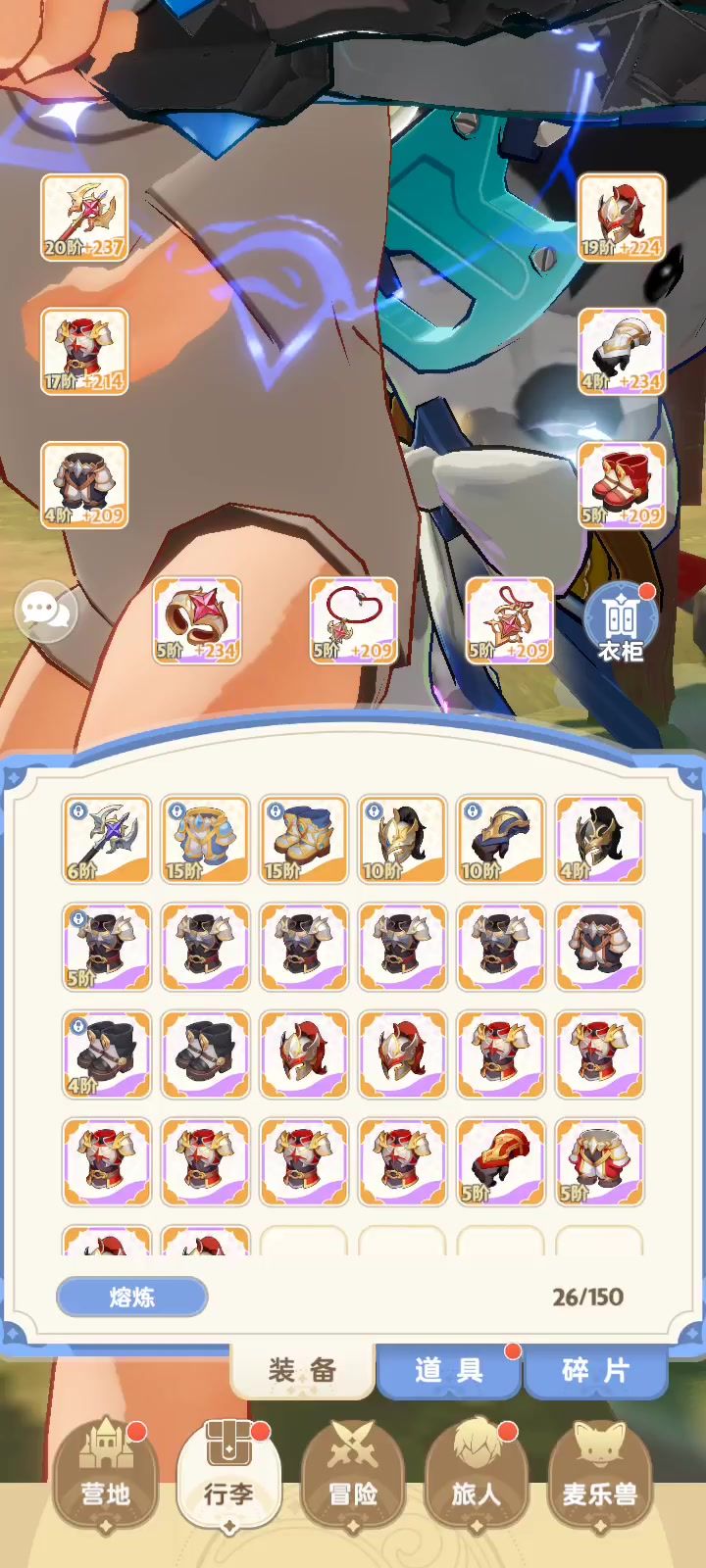
Task: Open 冒险 from bottom navigation
Action: click(x=352, y=1474)
